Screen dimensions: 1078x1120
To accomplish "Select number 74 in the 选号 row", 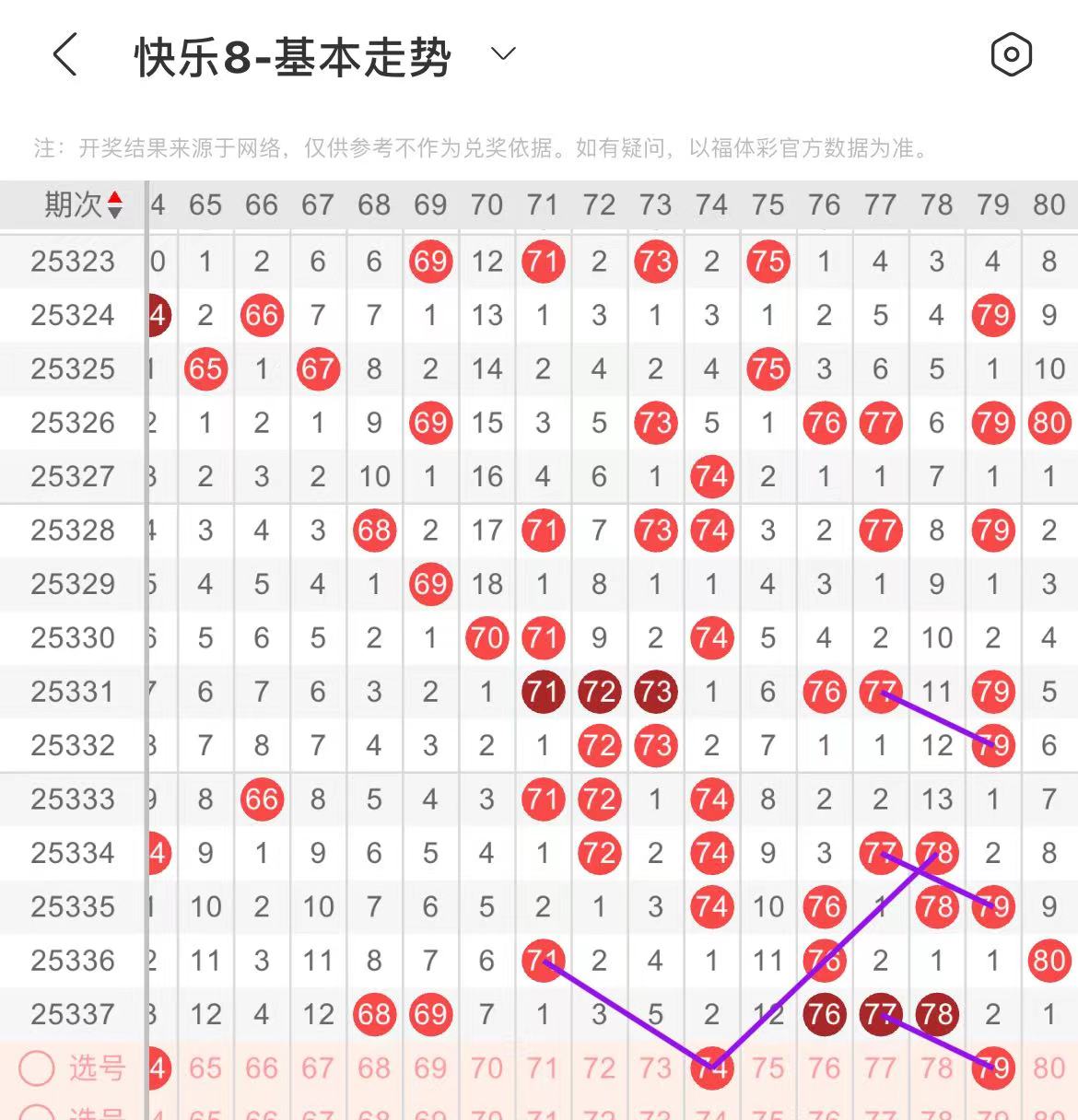I will tap(711, 1068).
